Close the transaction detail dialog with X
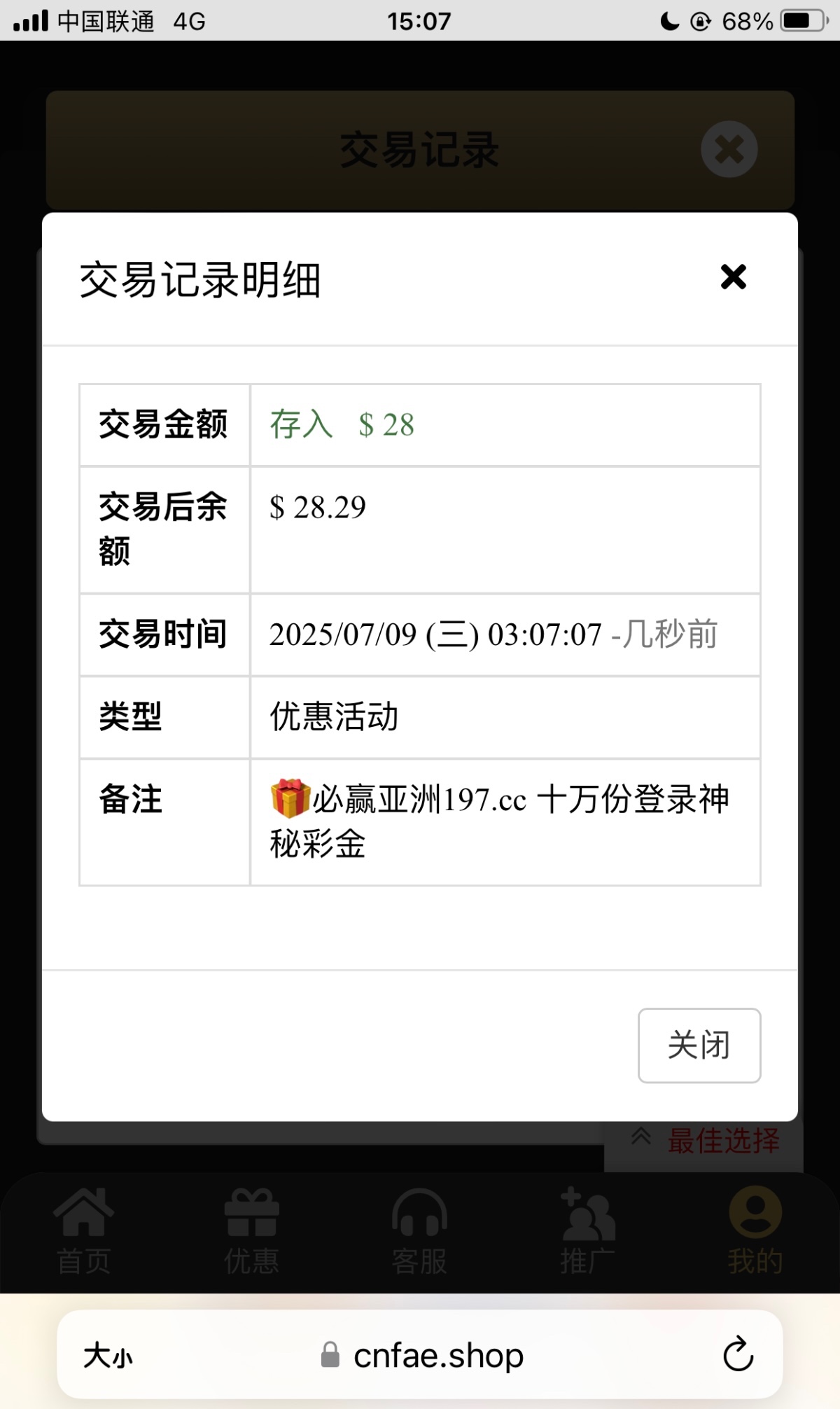840x1409 pixels. tap(734, 277)
